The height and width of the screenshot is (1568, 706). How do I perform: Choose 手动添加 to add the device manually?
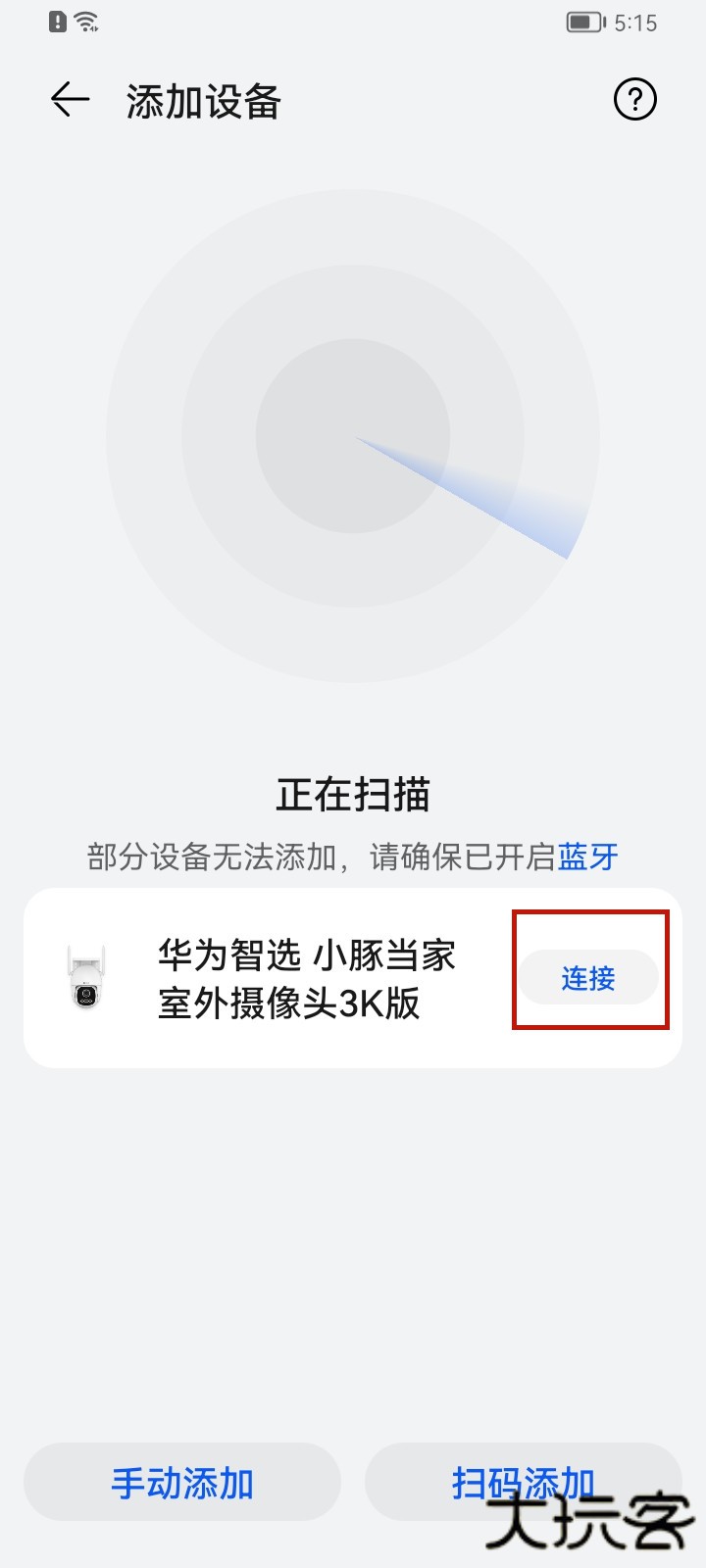point(182,1483)
